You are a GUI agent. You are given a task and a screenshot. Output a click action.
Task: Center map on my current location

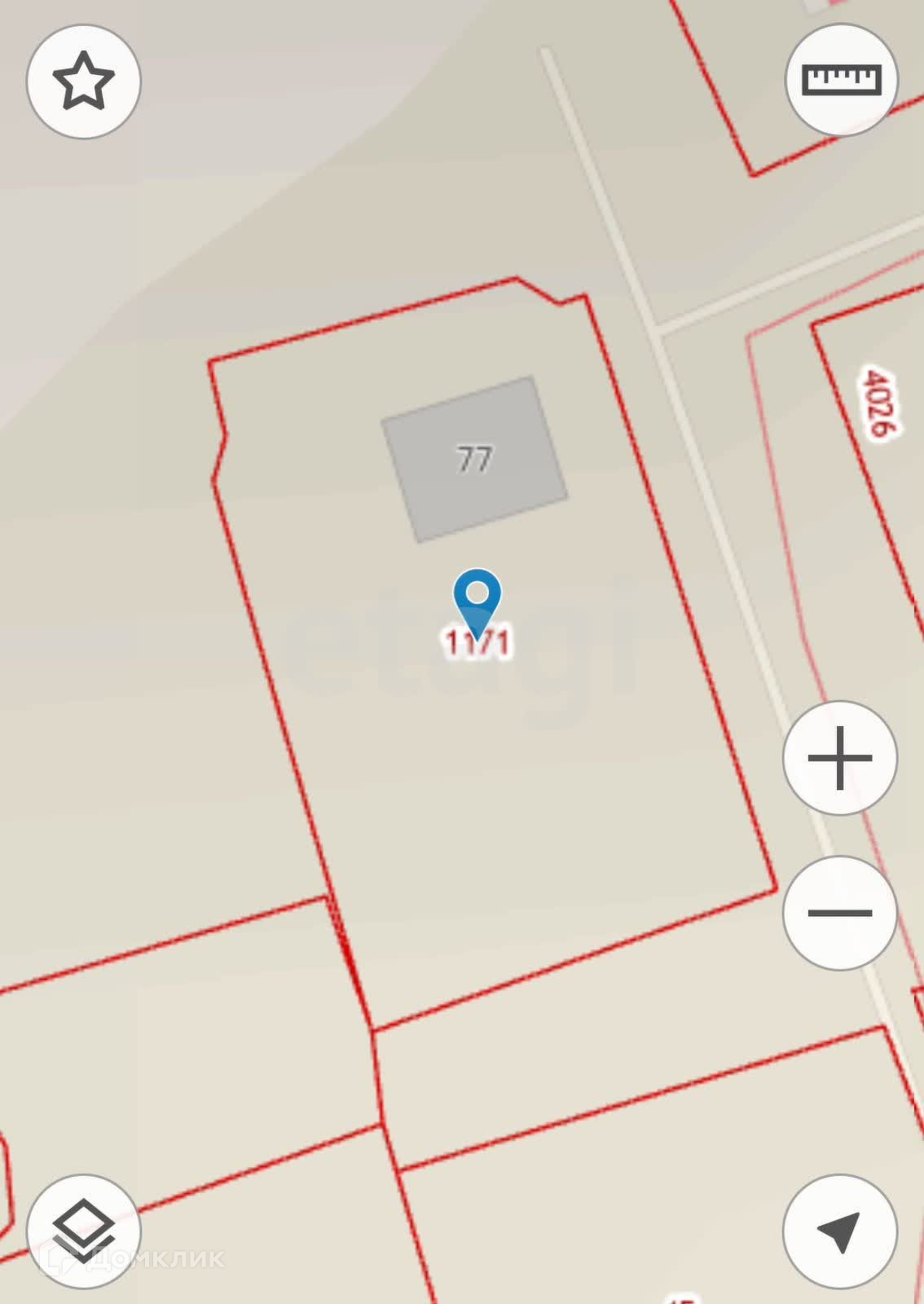[x=839, y=1231]
